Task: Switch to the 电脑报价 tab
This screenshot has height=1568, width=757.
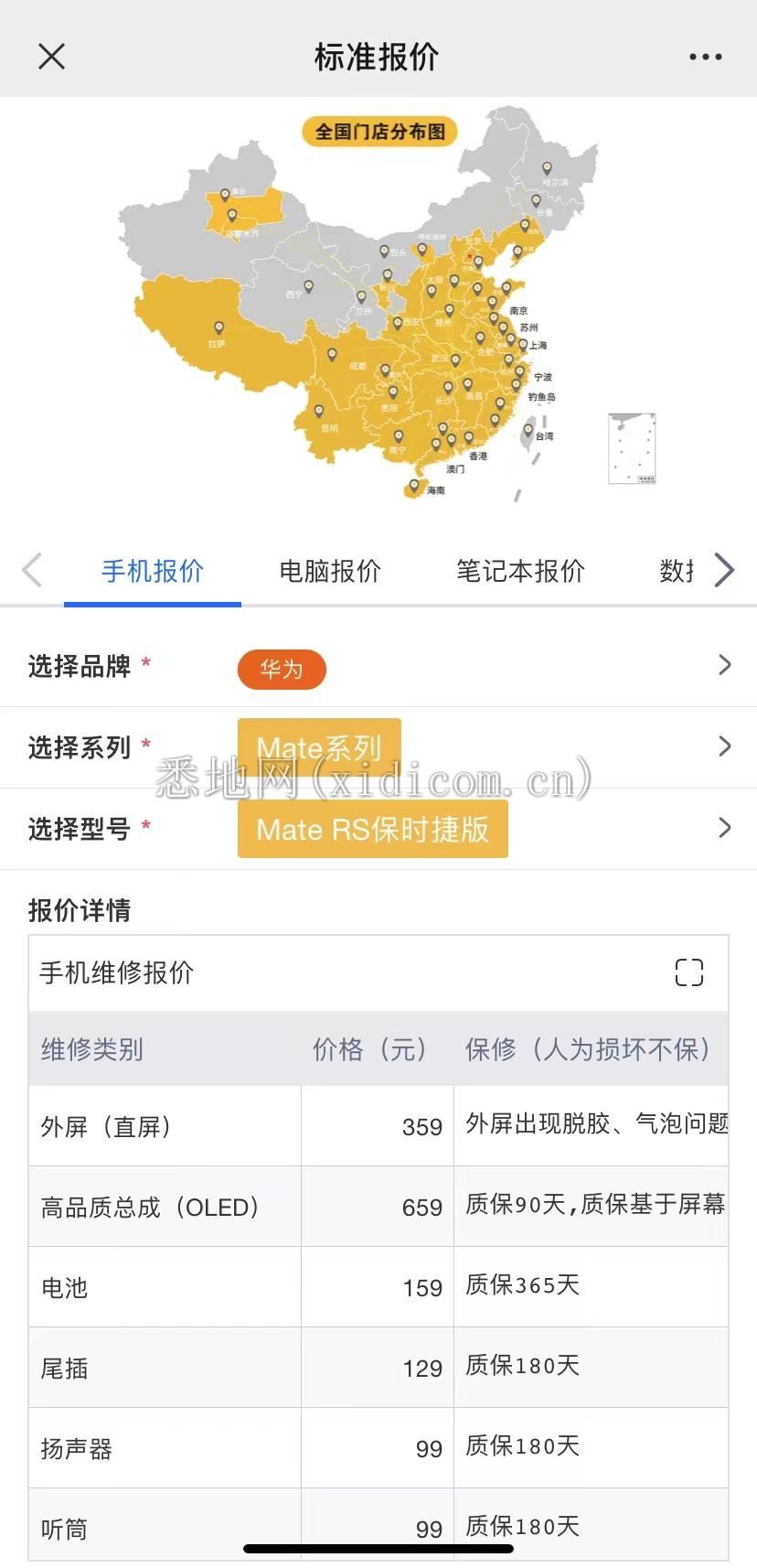Action: (329, 570)
